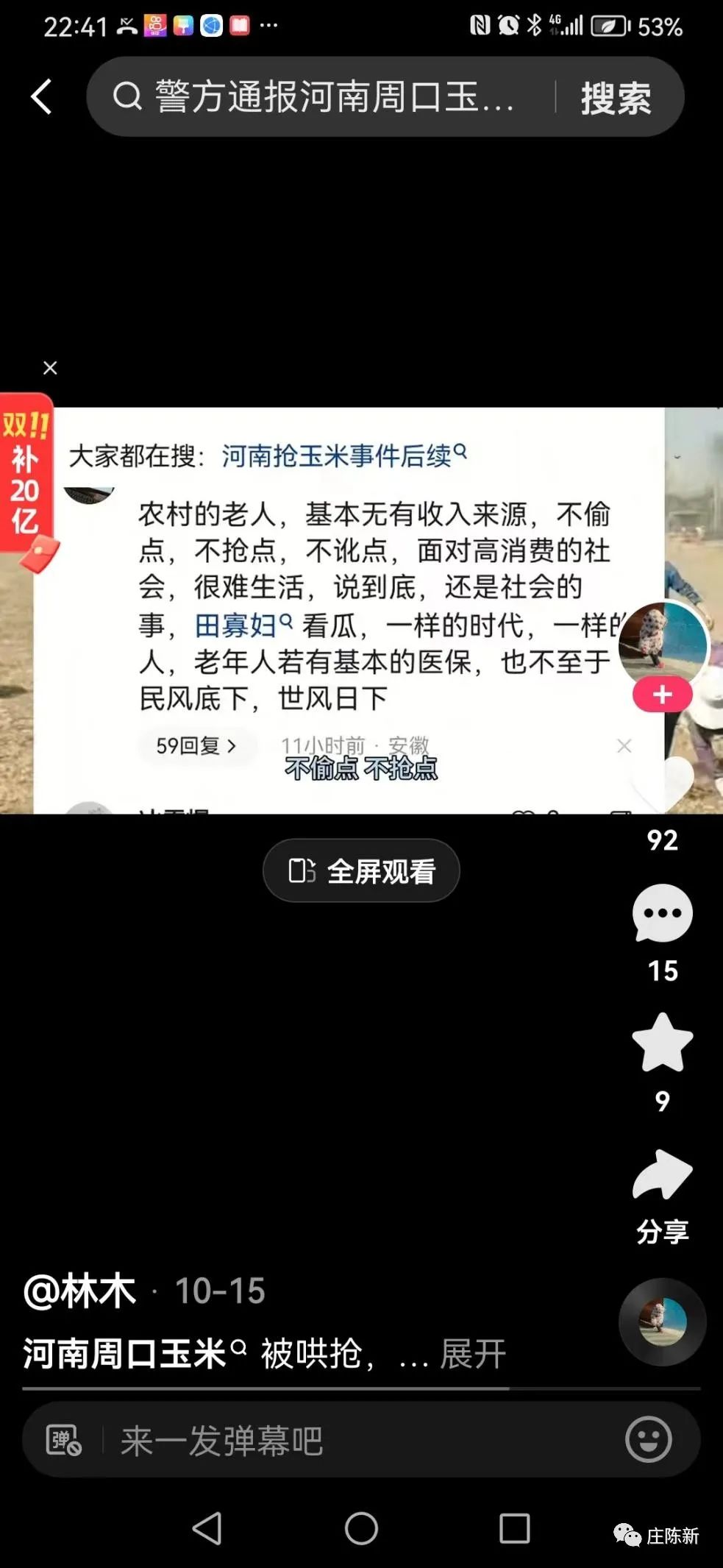Open the emoji picker
The width and height of the screenshot is (723, 1568).
pos(648,1440)
